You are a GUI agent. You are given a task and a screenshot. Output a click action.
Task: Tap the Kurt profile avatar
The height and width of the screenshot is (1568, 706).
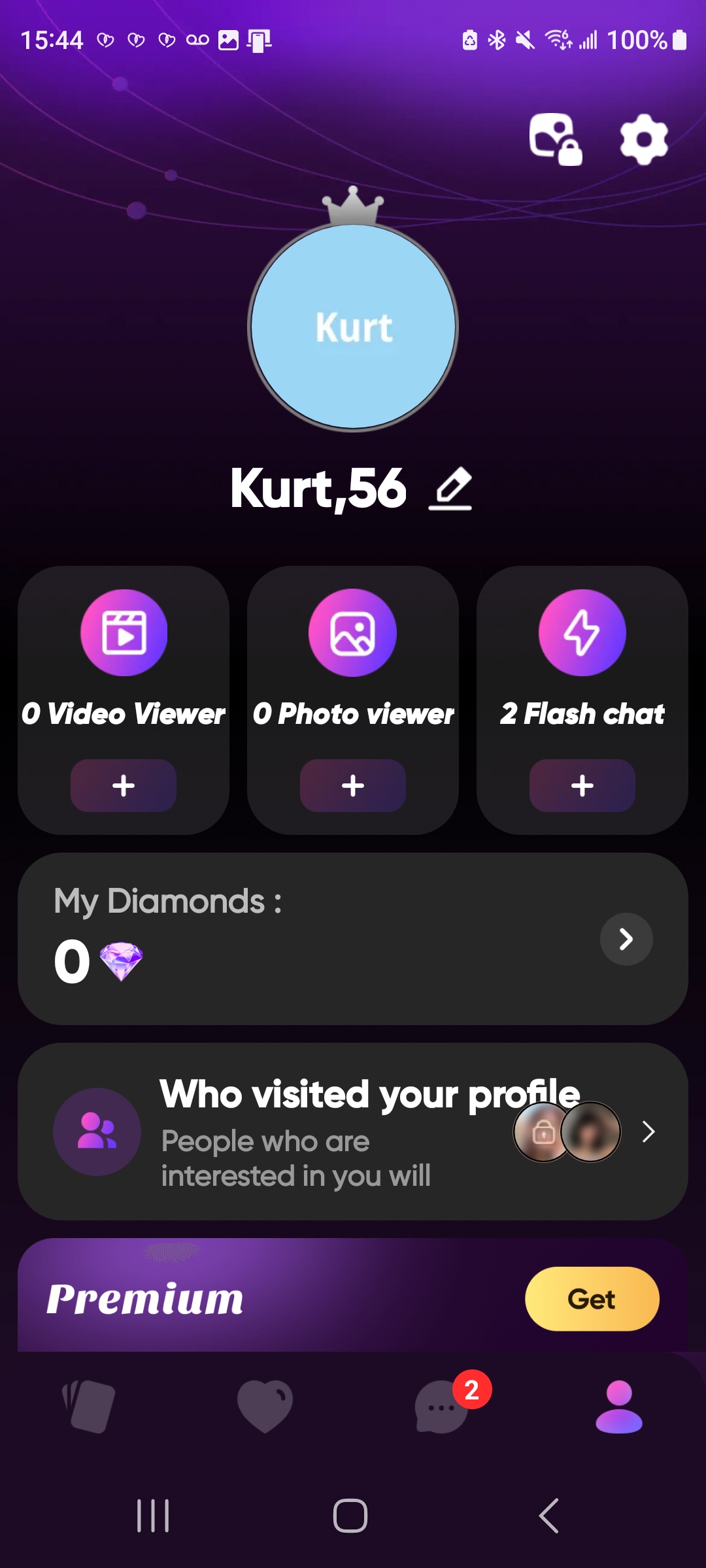coord(353,327)
